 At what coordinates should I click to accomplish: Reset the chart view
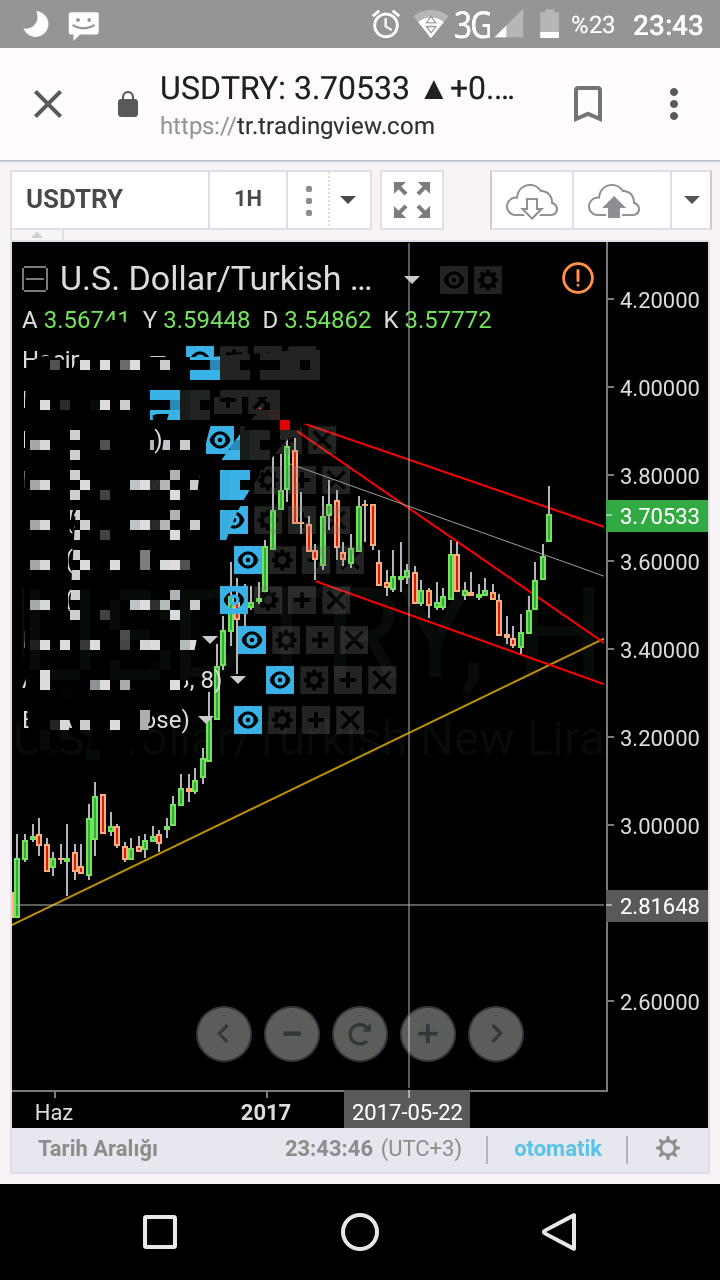[360, 1033]
